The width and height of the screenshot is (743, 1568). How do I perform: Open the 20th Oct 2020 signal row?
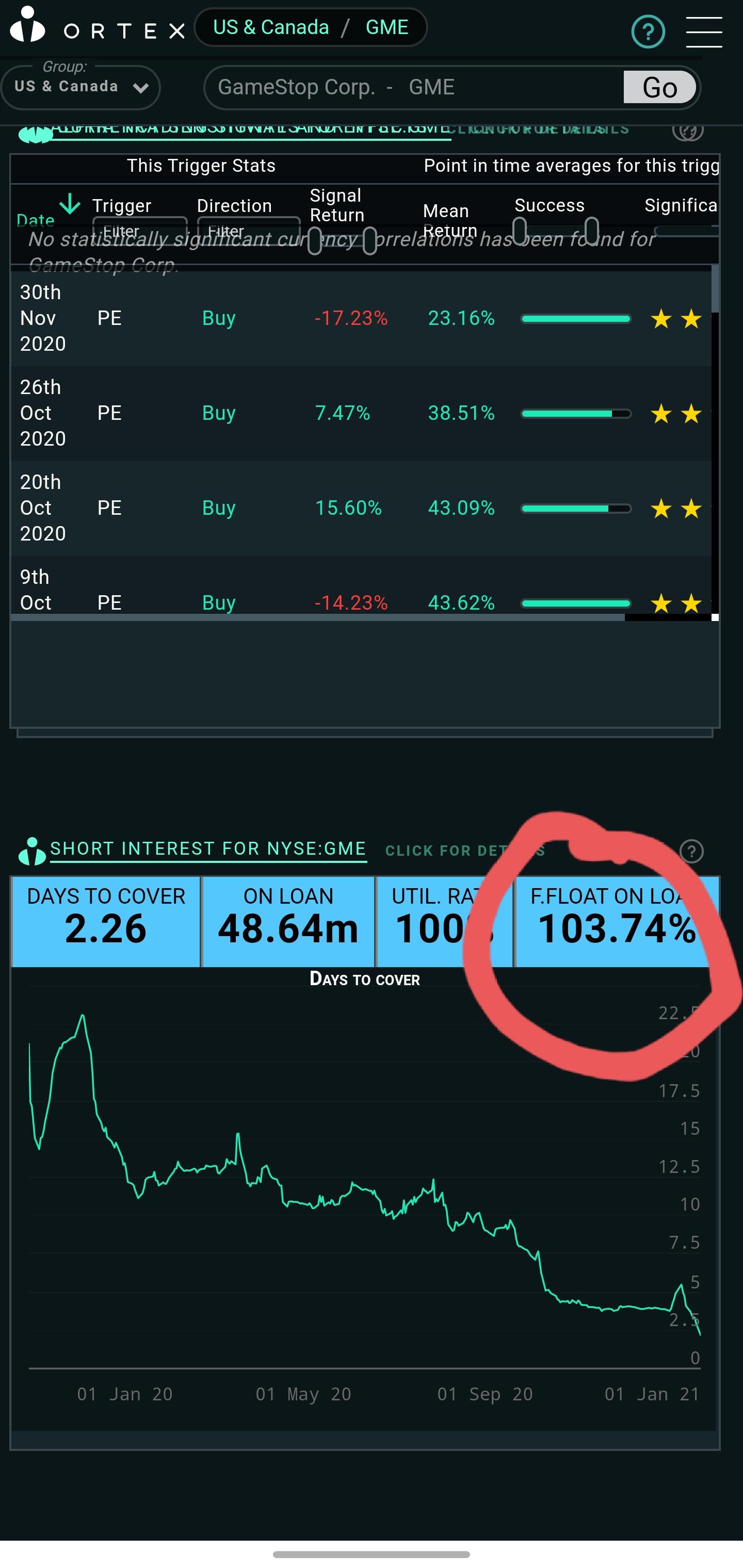coord(359,508)
